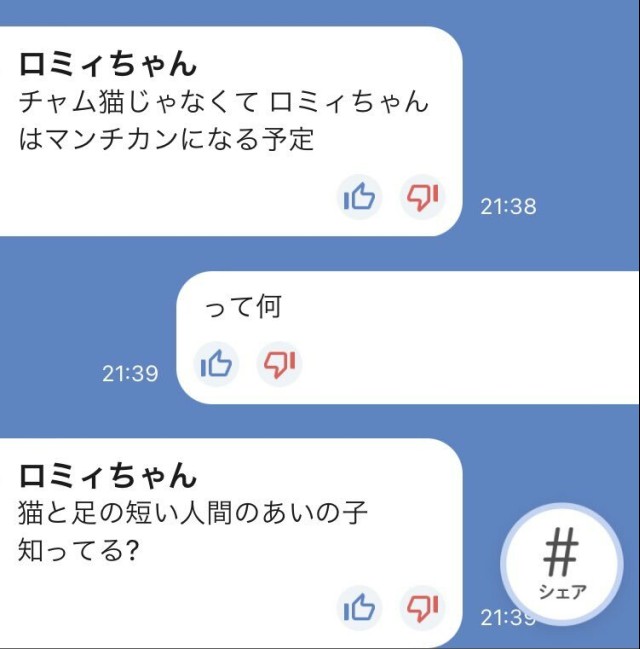The image size is (640, 649).
Task: Dislike the マンチカンになる予定 message
Action: coord(422,197)
